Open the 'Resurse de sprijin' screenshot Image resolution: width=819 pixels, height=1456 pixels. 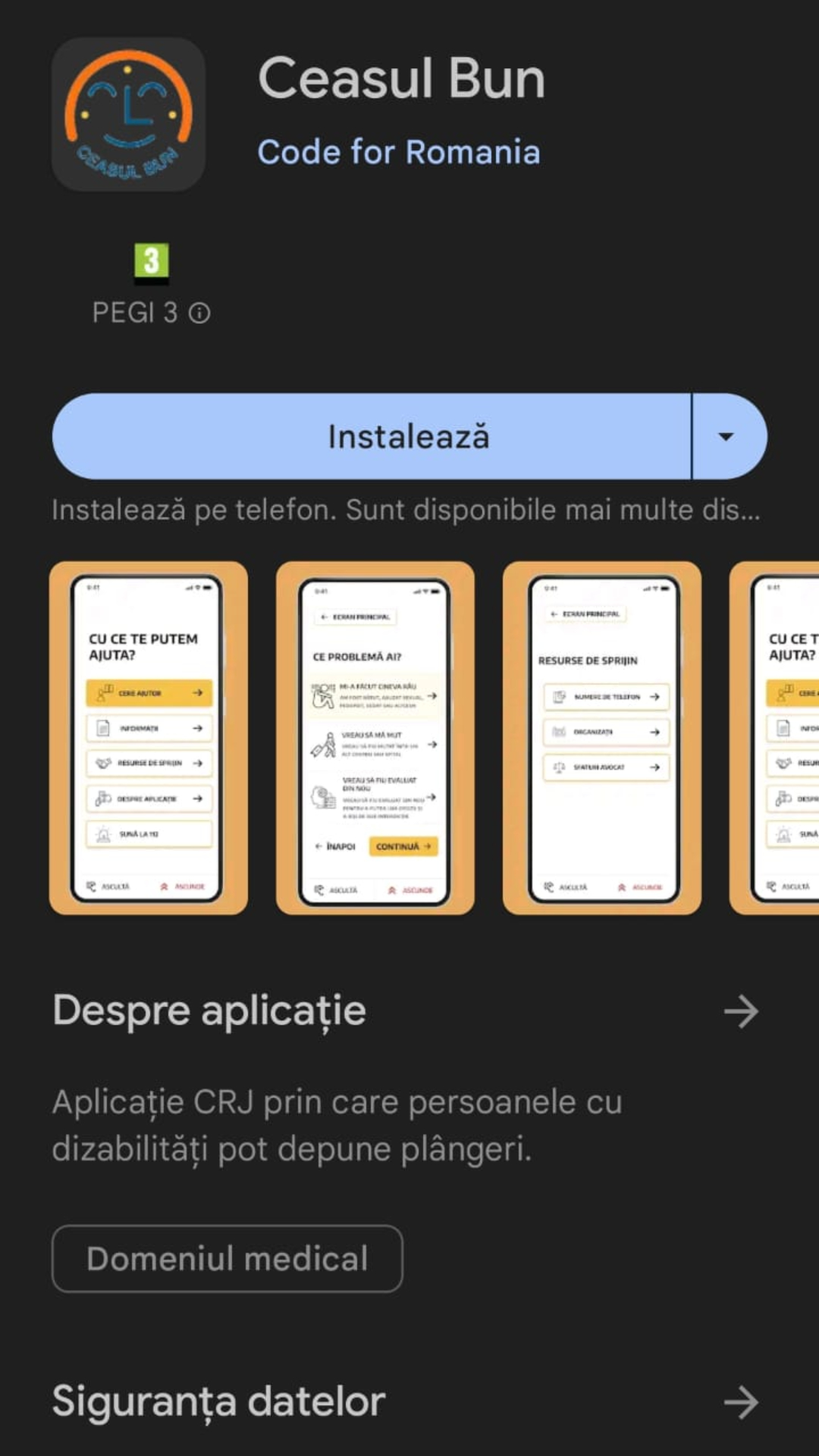tap(601, 738)
